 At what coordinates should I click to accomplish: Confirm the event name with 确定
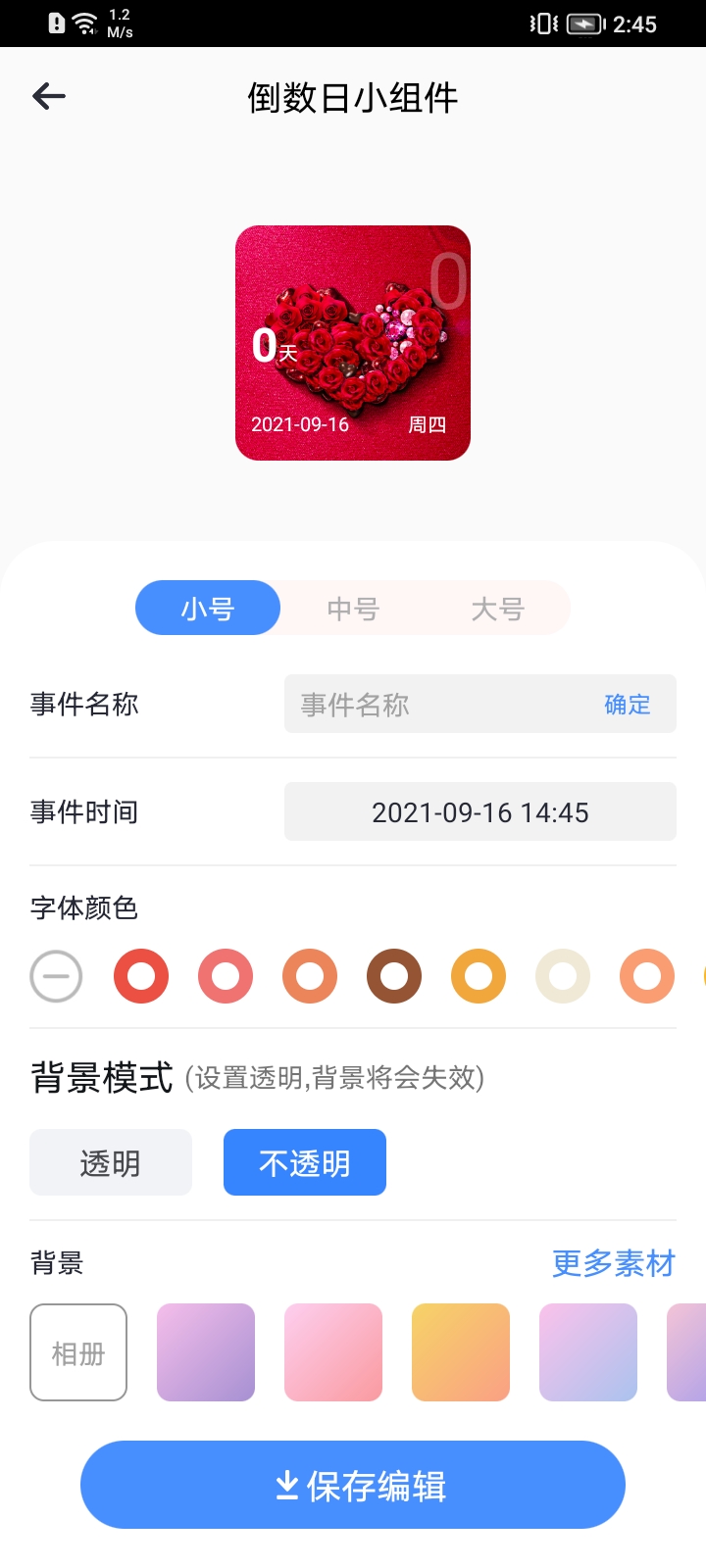[x=628, y=705]
